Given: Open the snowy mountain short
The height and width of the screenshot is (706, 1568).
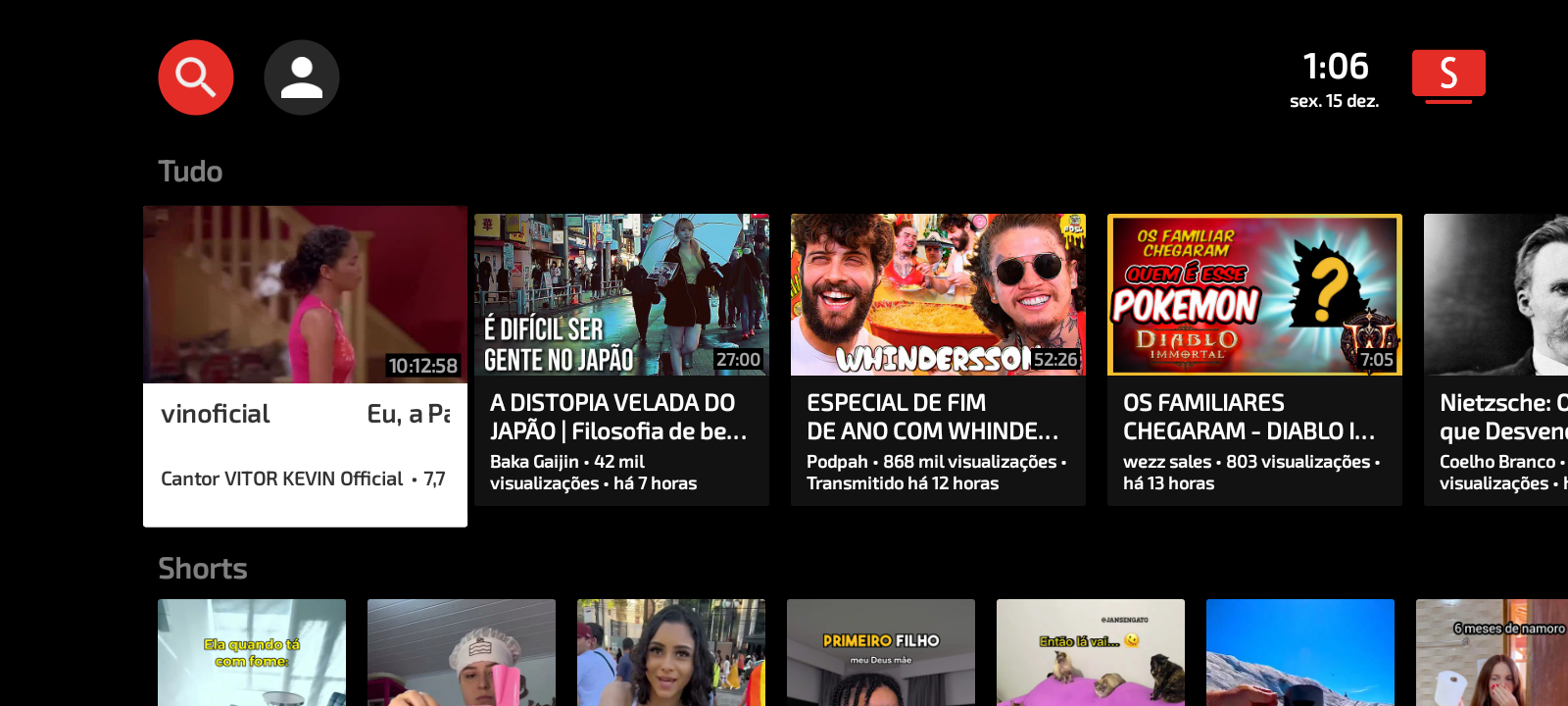Looking at the screenshot, I should click(1300, 653).
